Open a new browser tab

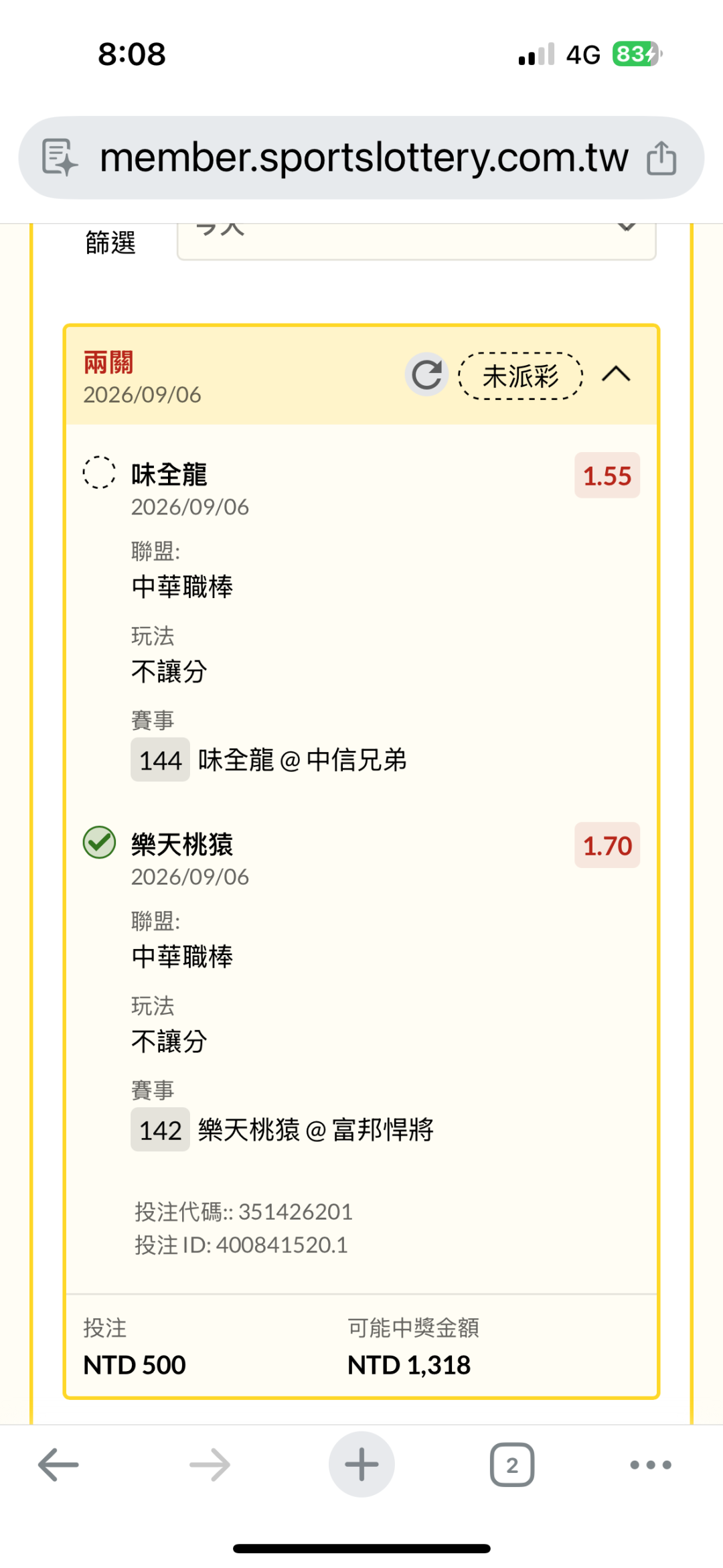361,1464
